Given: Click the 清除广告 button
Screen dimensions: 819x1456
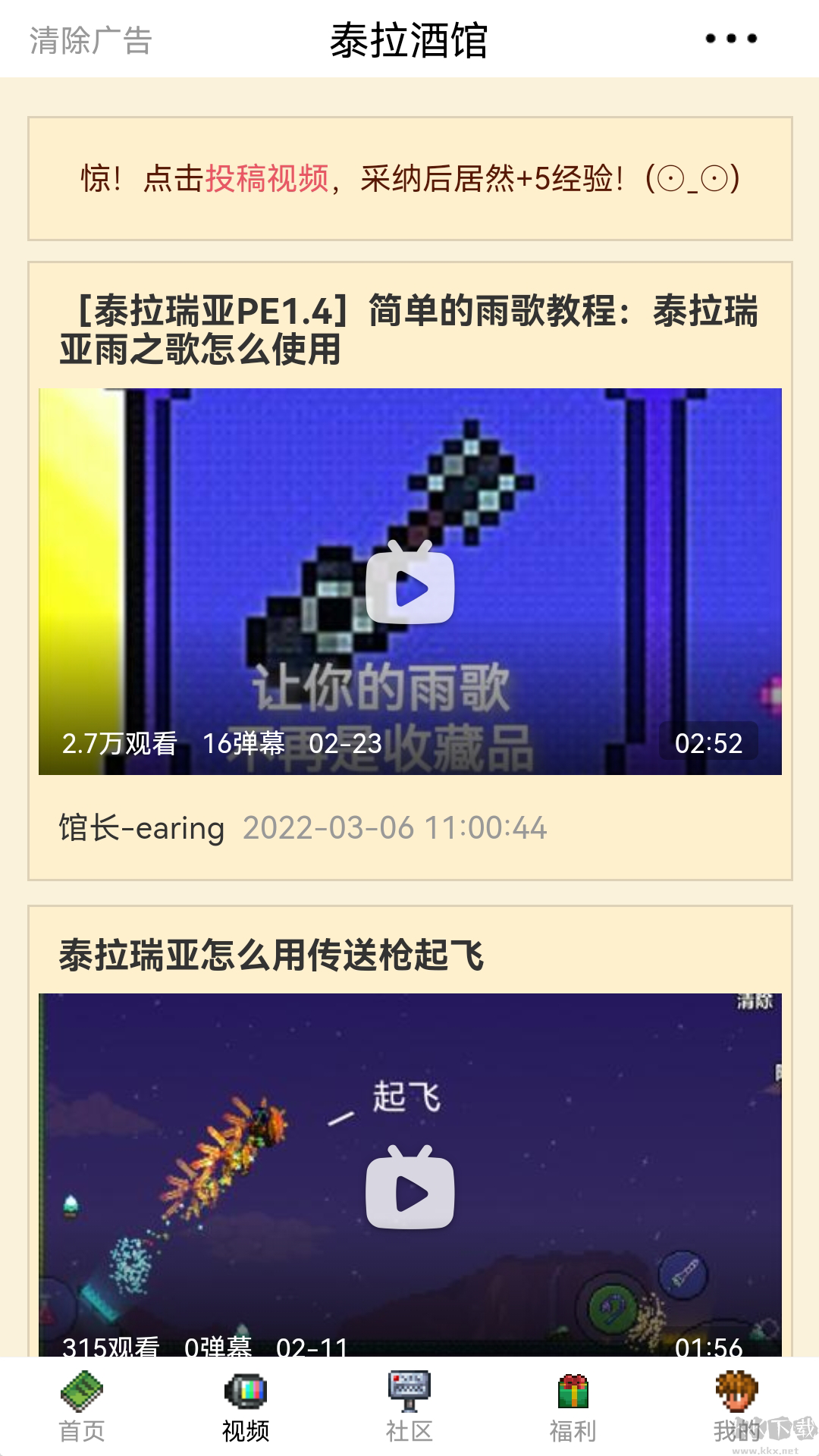Looking at the screenshot, I should [x=91, y=38].
